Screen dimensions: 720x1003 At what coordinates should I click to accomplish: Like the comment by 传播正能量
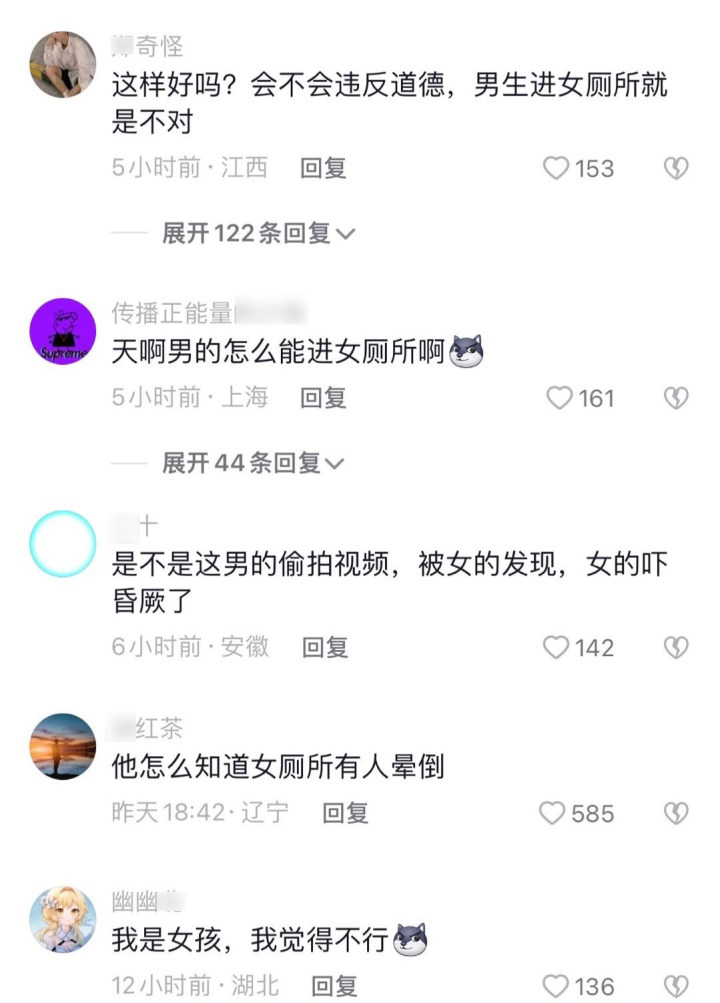tap(559, 398)
